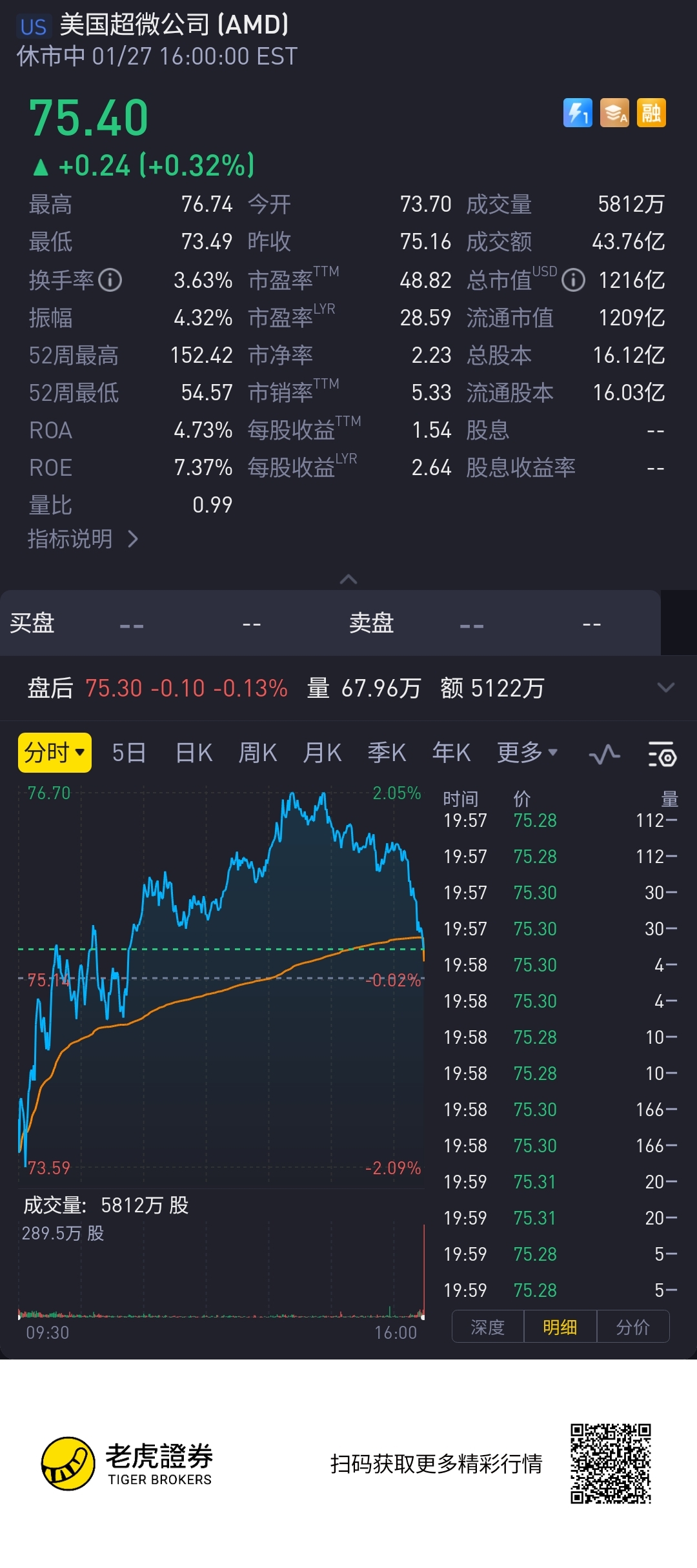Collapse the stock details panel arrow
Screen dimensions: 697x1568
point(348,579)
